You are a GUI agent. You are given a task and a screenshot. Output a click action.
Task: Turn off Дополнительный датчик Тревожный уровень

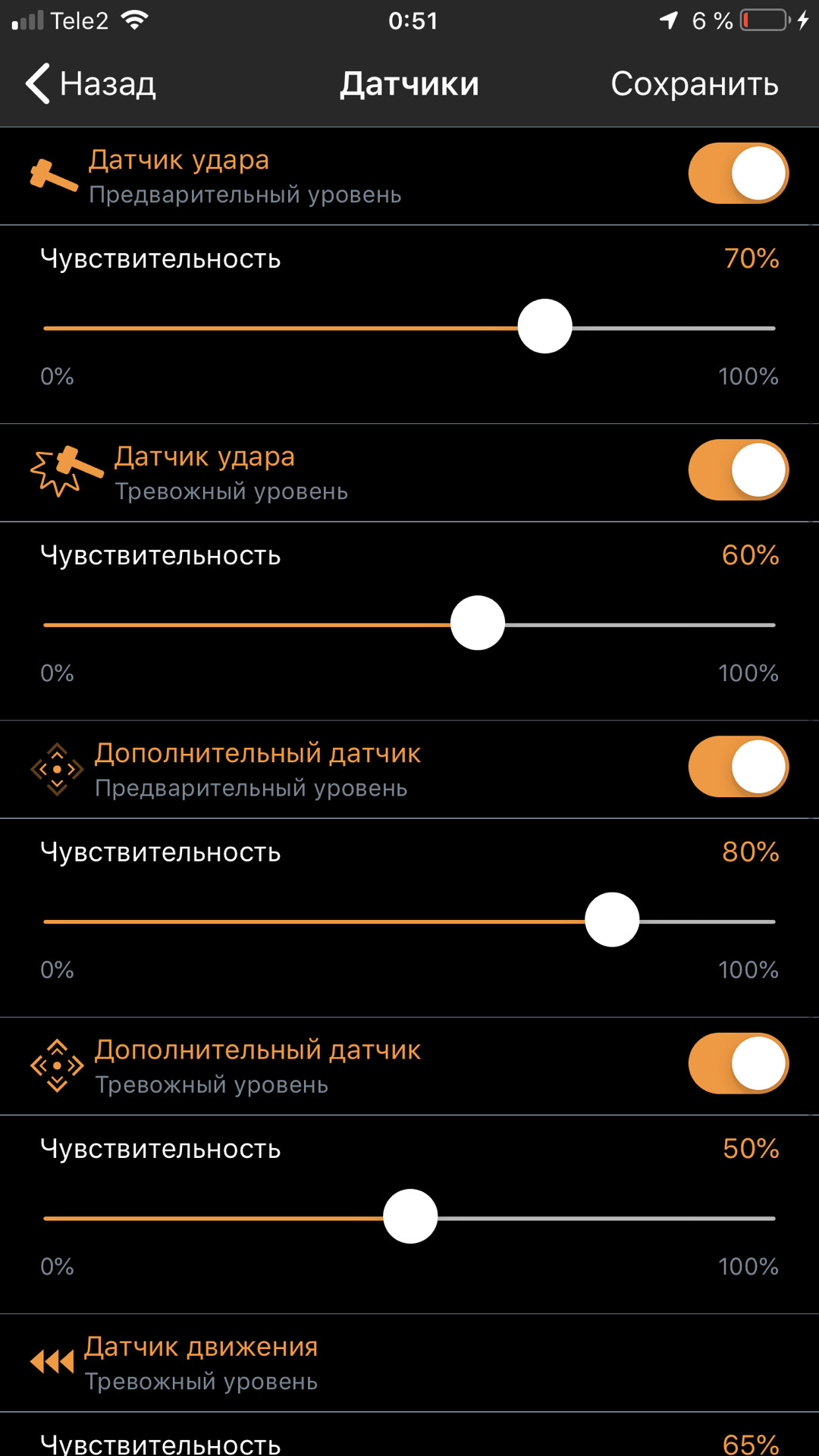pos(738,1063)
